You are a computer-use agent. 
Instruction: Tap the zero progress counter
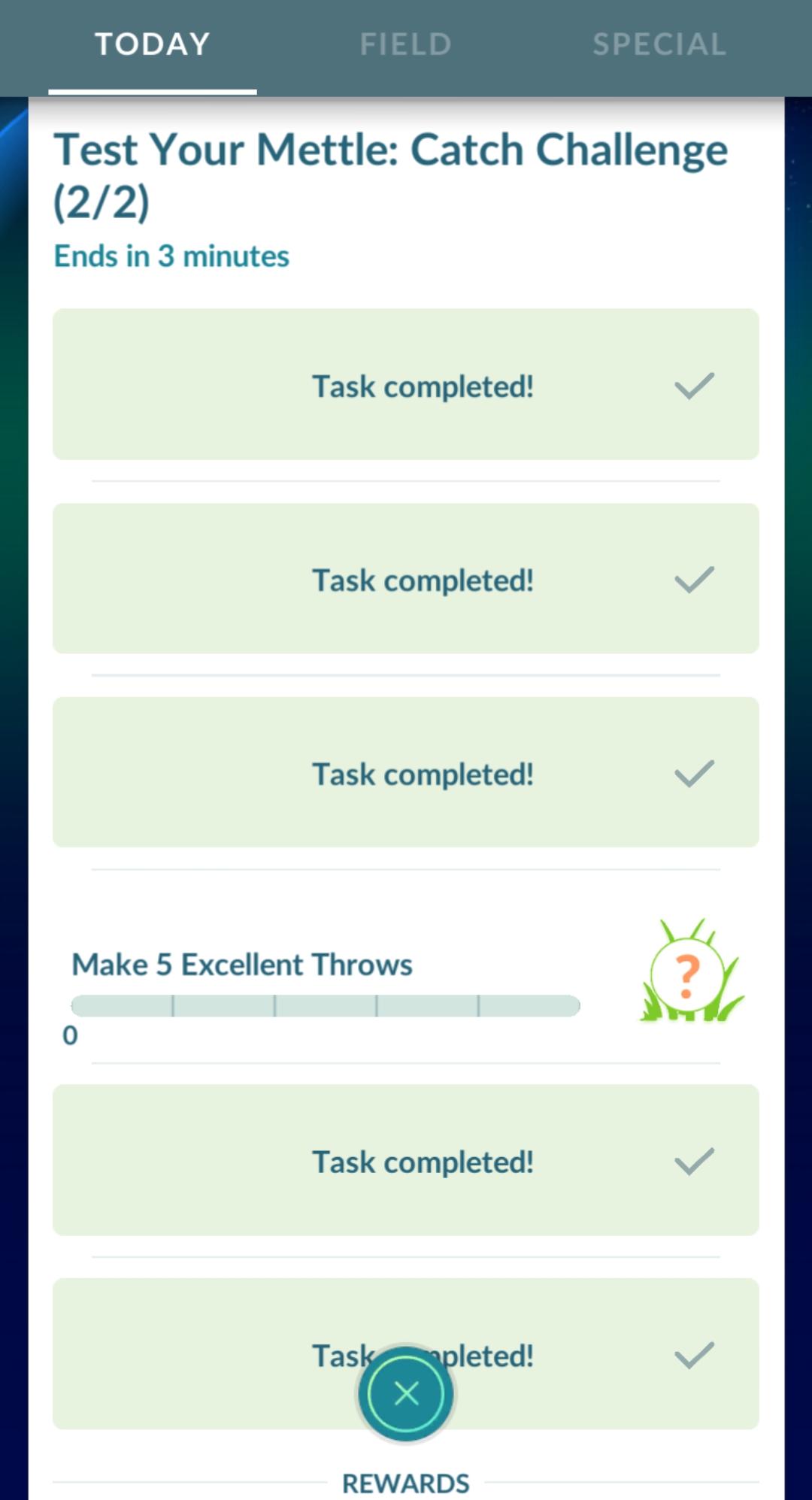[x=70, y=1034]
